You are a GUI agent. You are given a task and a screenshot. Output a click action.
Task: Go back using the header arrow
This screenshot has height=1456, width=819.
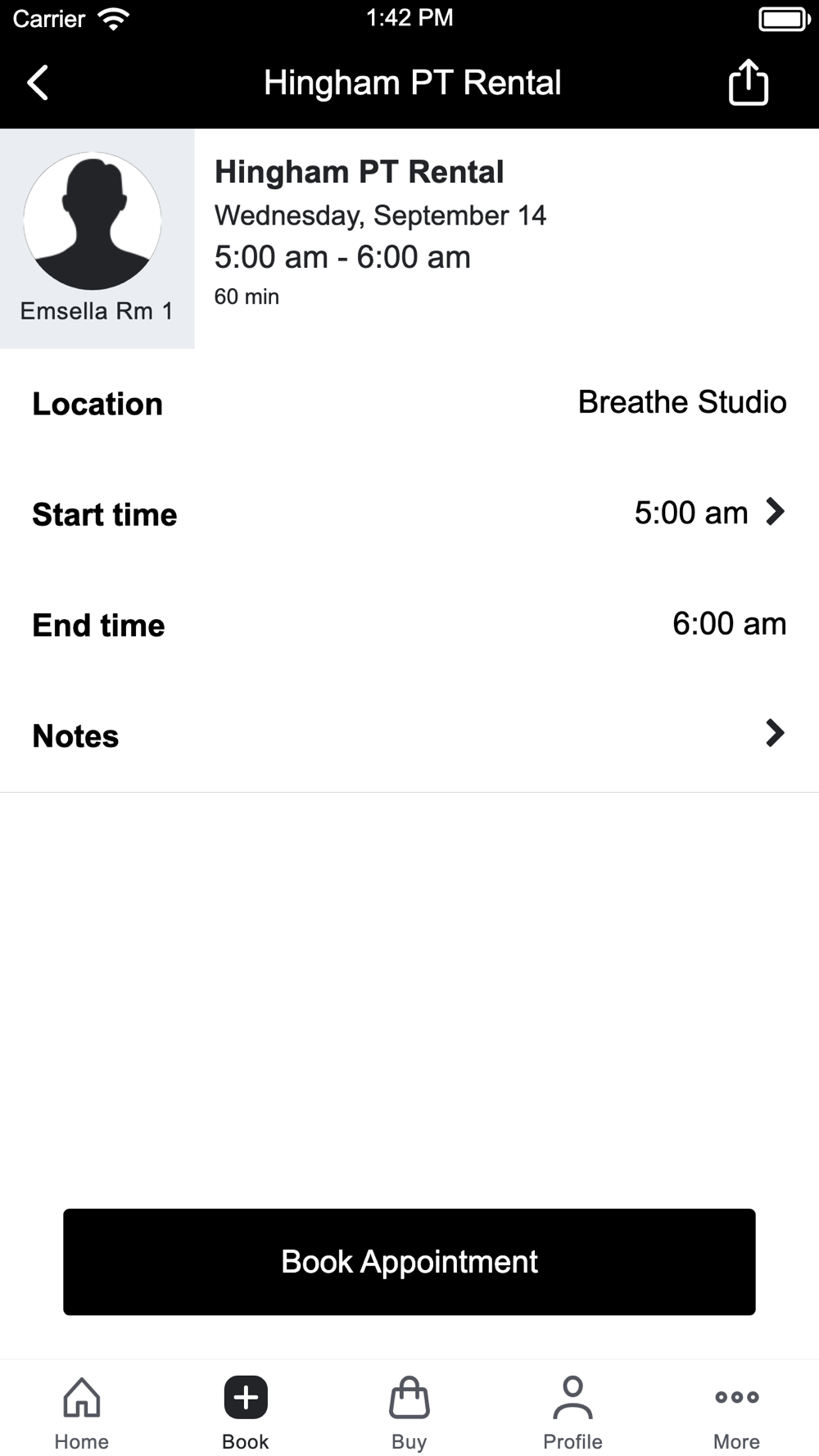(x=38, y=83)
